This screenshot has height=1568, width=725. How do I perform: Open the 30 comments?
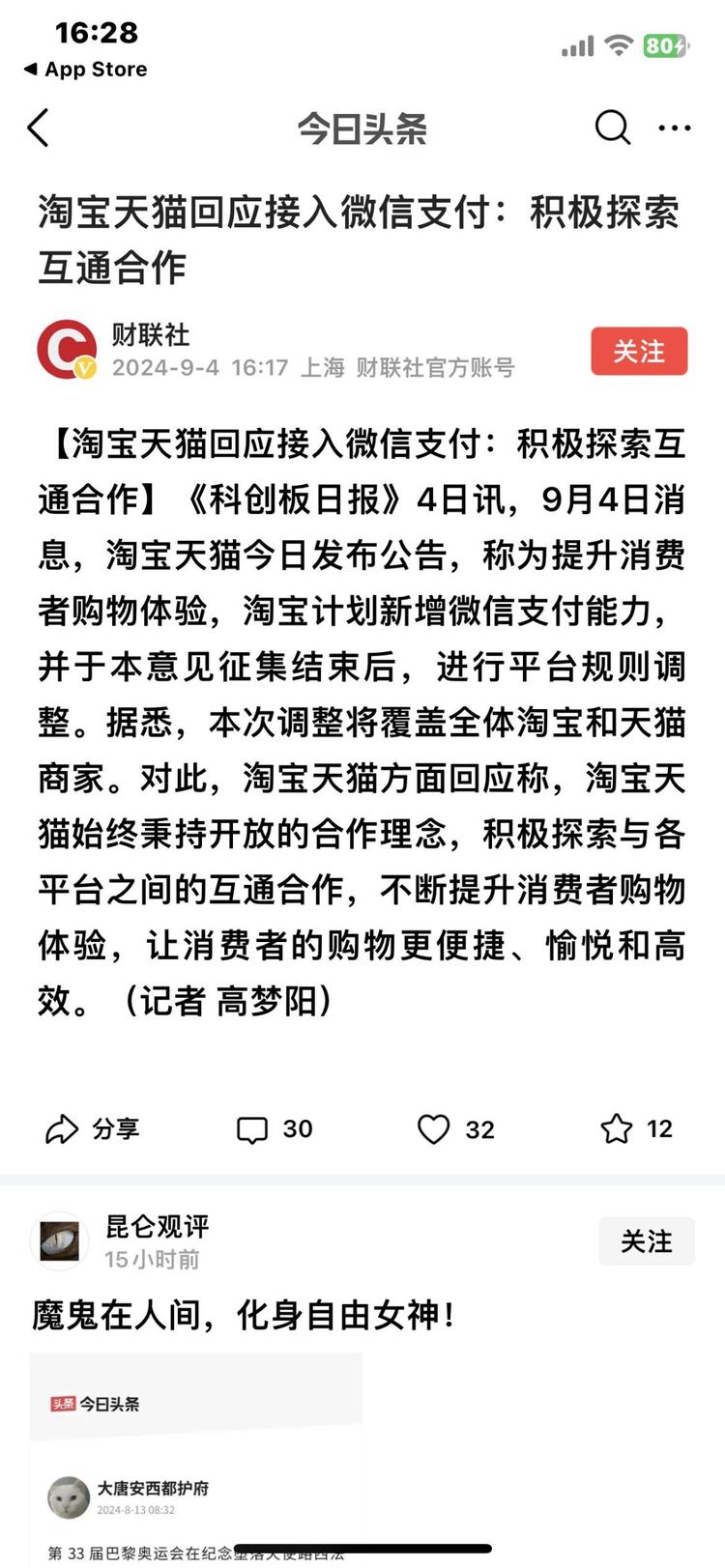275,1128
